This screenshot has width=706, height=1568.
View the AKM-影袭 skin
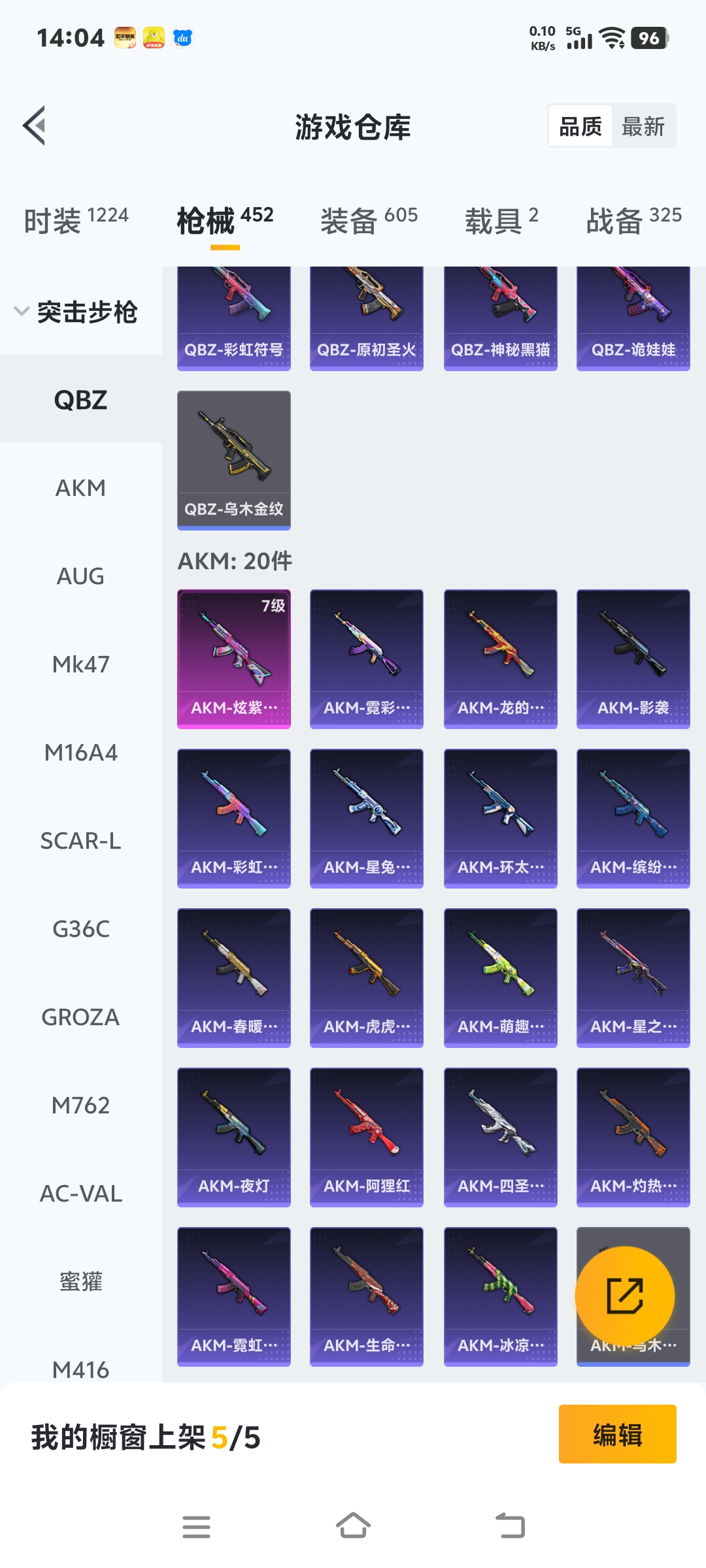(x=633, y=659)
